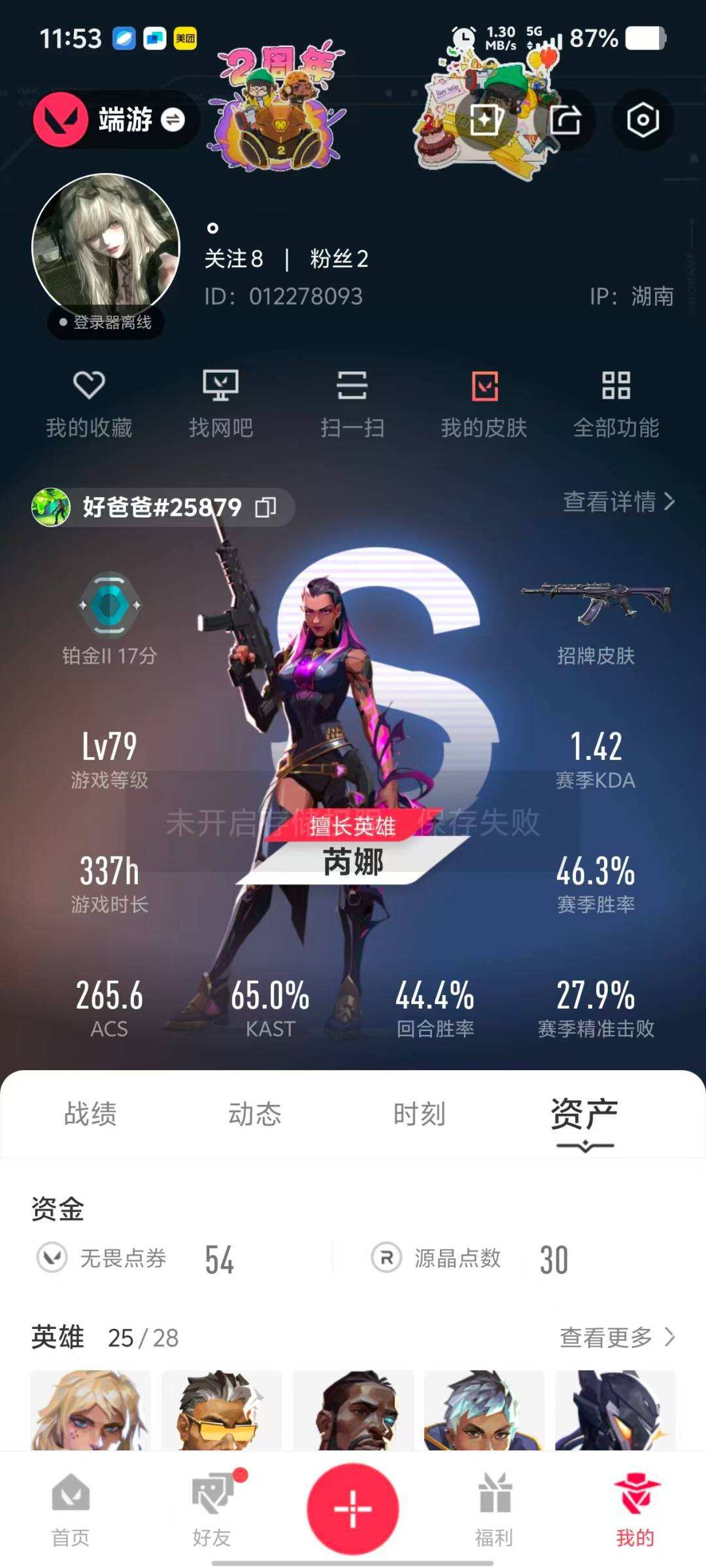
Task: Open the sparkle card decoration icon
Action: pos(484,120)
